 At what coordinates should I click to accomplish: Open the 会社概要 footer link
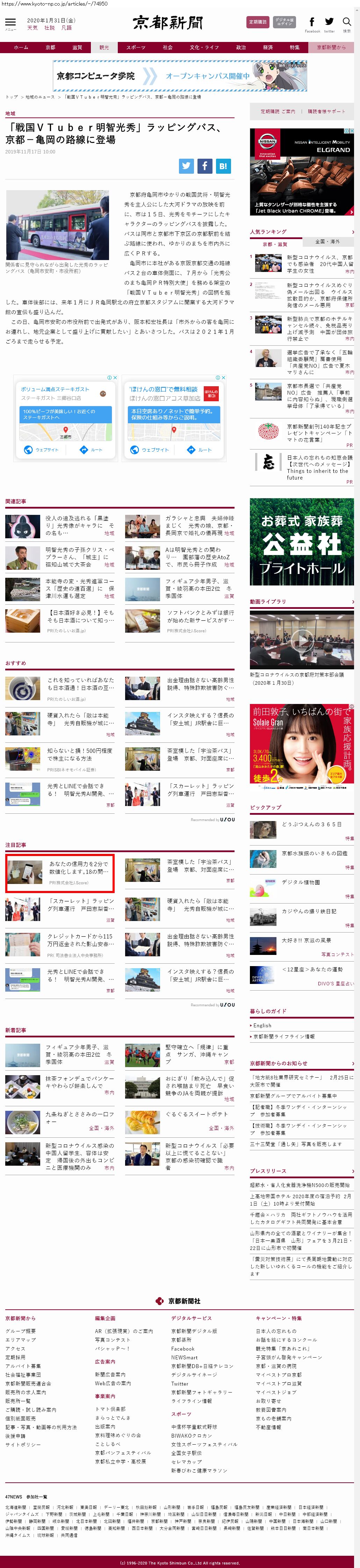click(20, 1331)
